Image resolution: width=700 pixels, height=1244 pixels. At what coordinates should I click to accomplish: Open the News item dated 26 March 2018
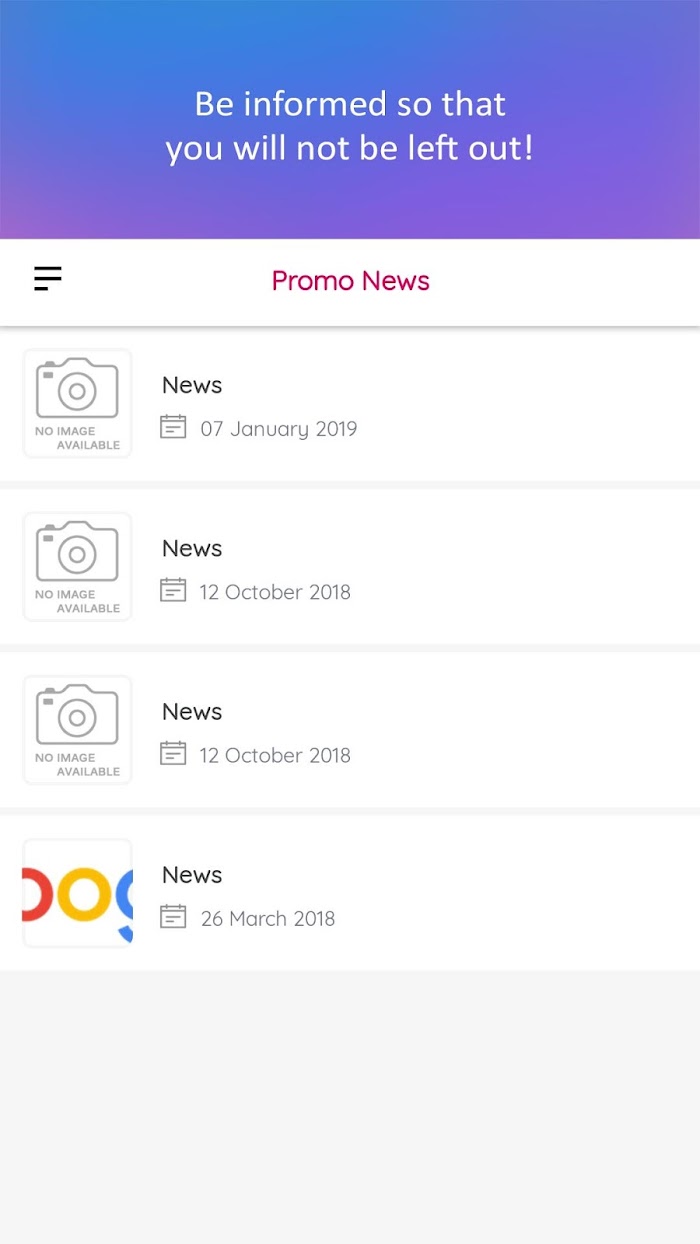click(x=350, y=893)
